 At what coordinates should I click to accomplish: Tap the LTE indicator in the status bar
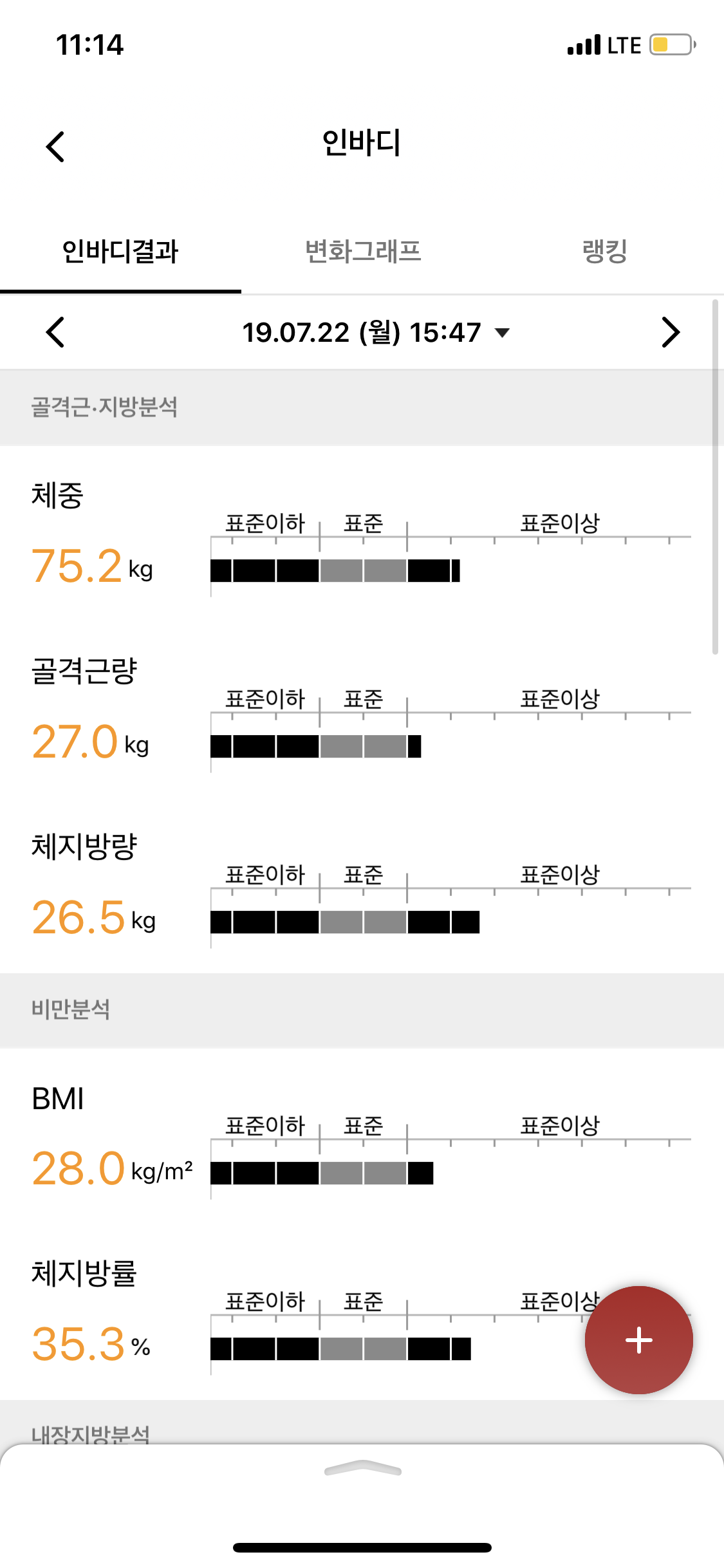[622, 44]
